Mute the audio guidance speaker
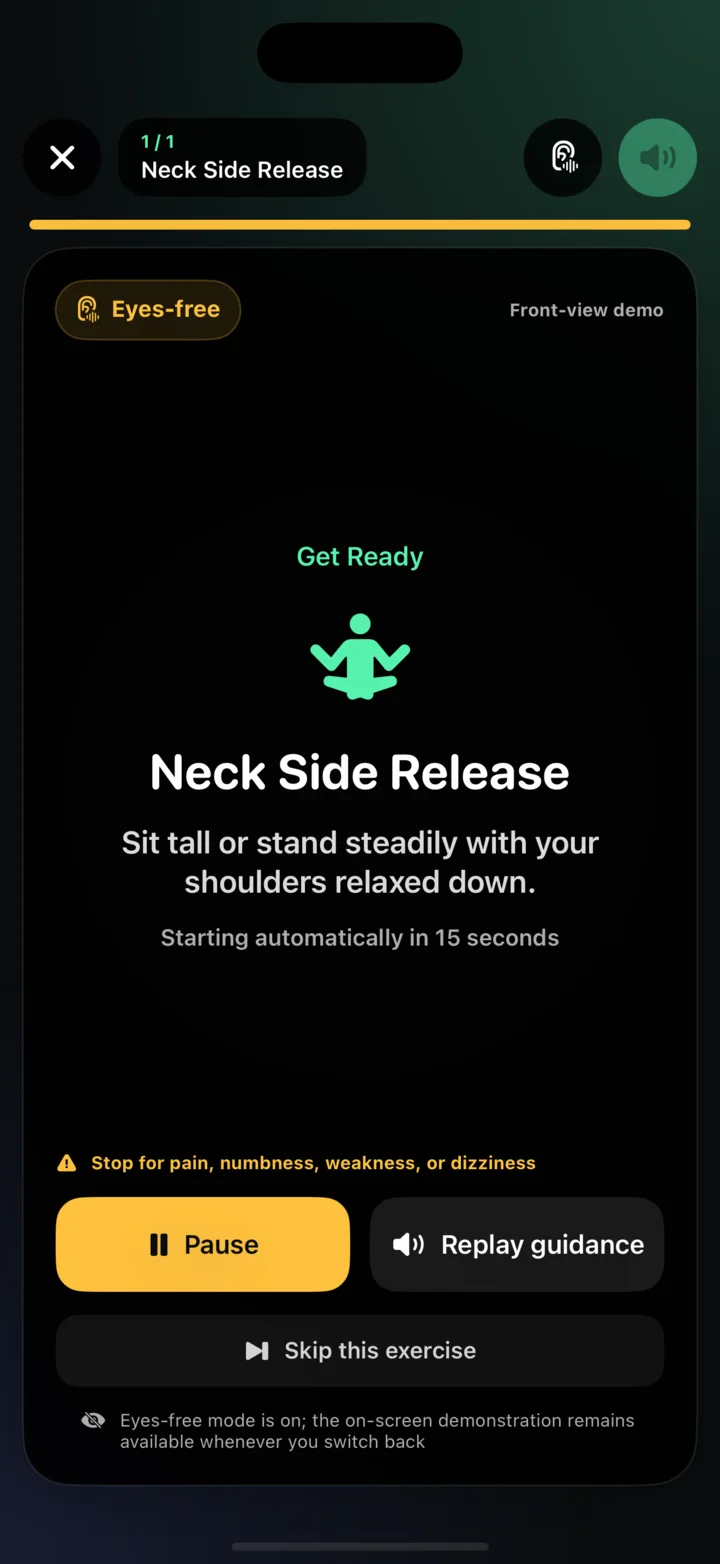 click(x=658, y=157)
